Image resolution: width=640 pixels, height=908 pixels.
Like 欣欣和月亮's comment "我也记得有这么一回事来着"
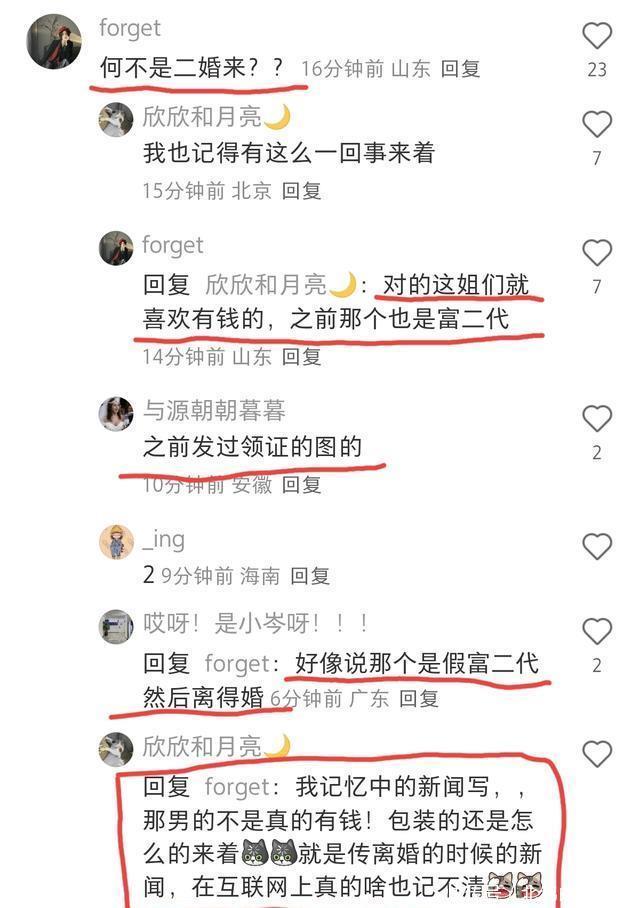click(x=597, y=125)
